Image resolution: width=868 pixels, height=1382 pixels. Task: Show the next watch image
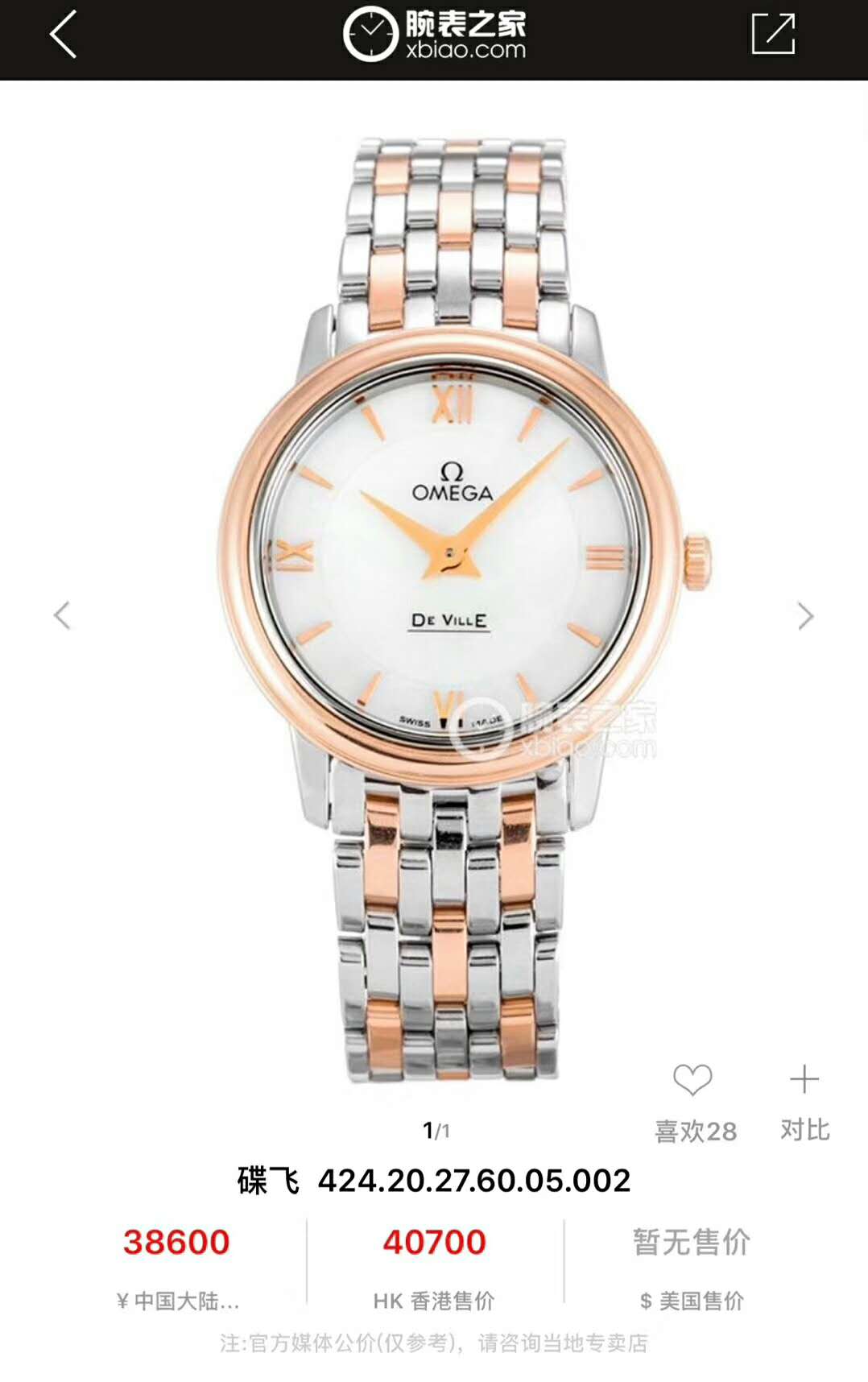pyautogui.click(x=805, y=616)
